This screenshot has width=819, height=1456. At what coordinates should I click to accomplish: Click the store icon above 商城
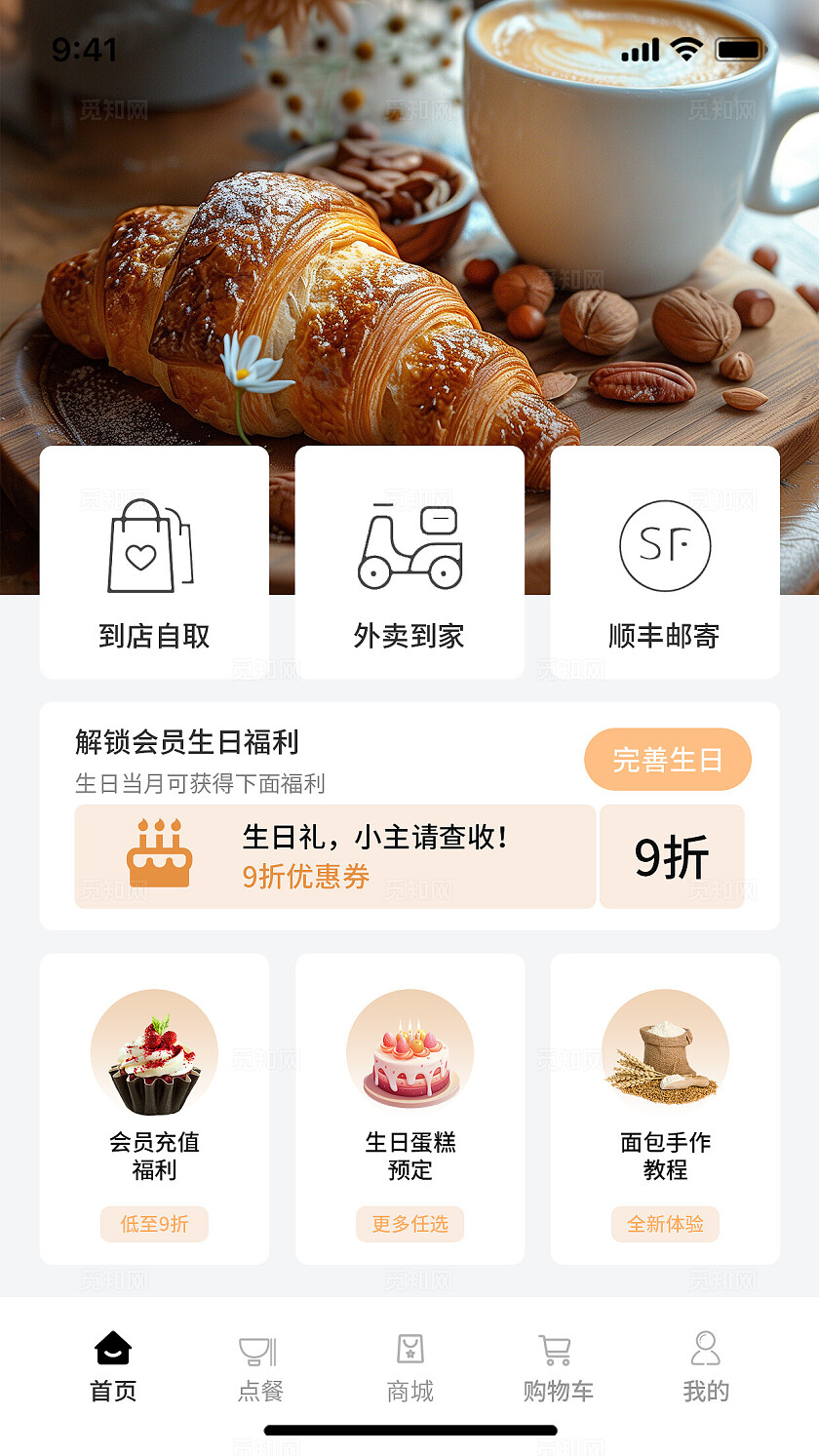pyautogui.click(x=409, y=1348)
